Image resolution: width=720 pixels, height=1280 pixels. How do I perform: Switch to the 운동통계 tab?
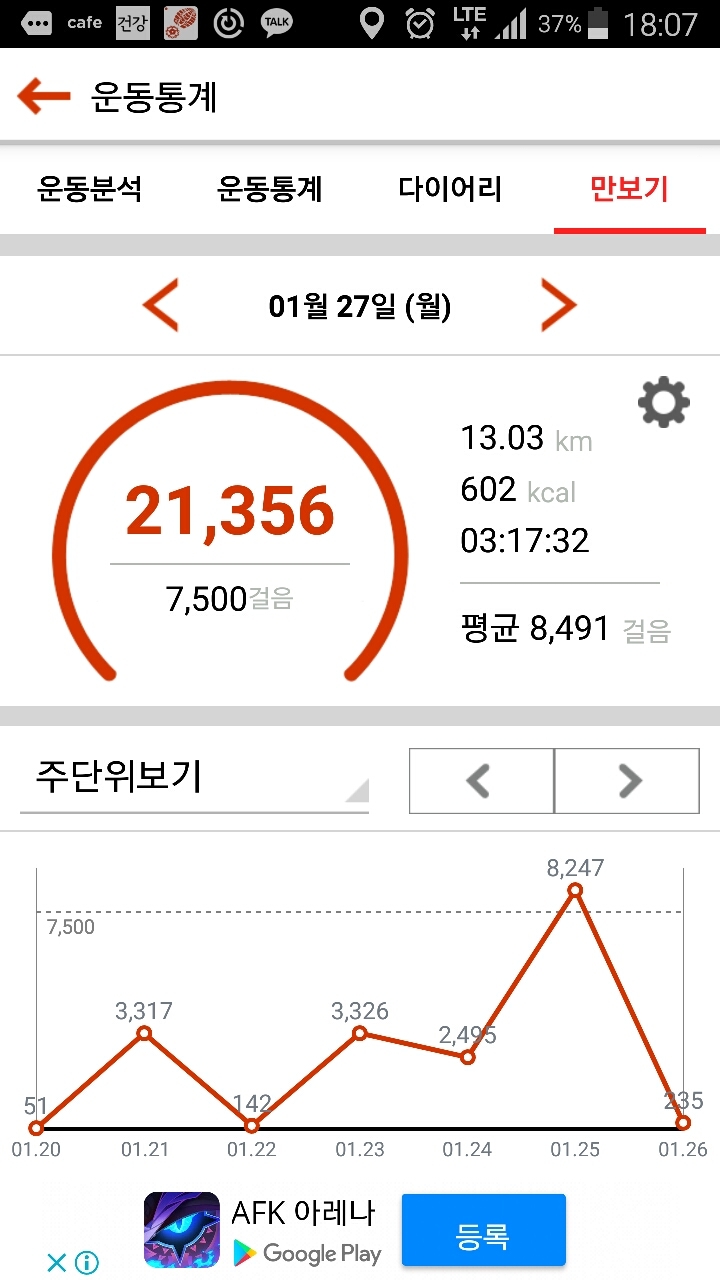point(270,188)
